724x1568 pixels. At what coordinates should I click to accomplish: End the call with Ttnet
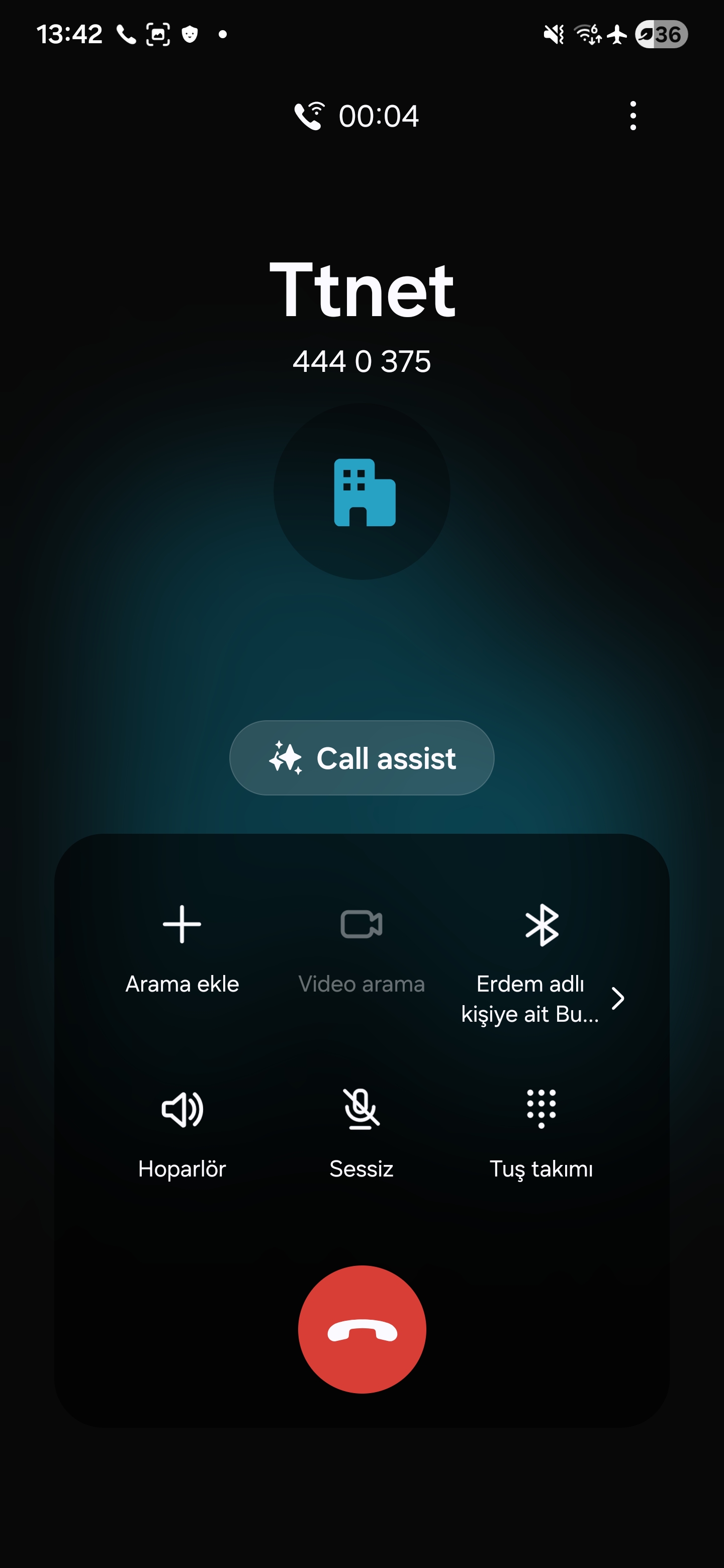pos(361,1329)
